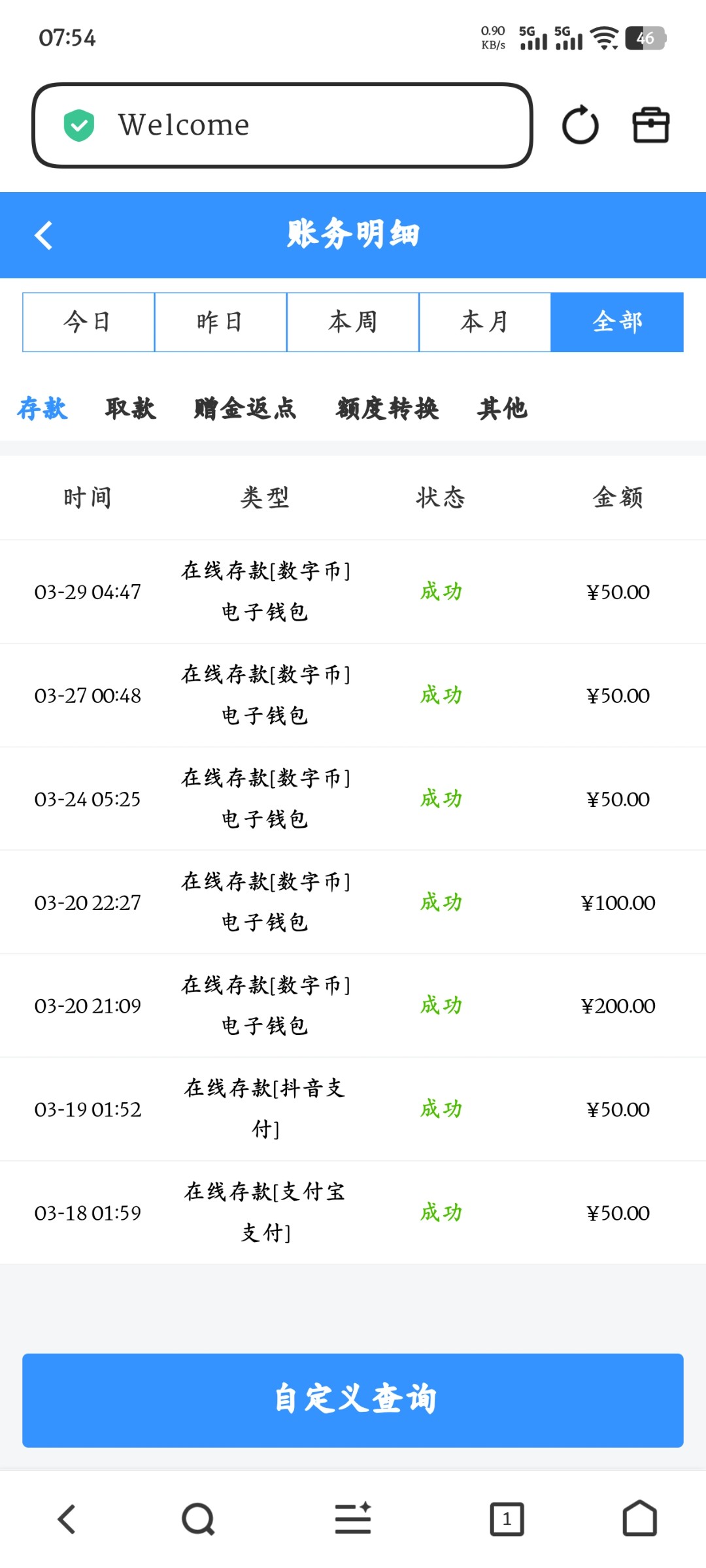Open the briefcase toolbox icon
Viewport: 706px width, 1568px height.
pyautogui.click(x=650, y=125)
